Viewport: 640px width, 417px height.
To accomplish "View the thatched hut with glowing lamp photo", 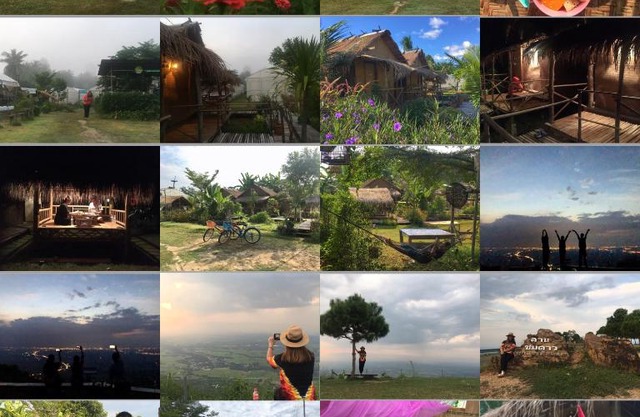I will coord(239,80).
